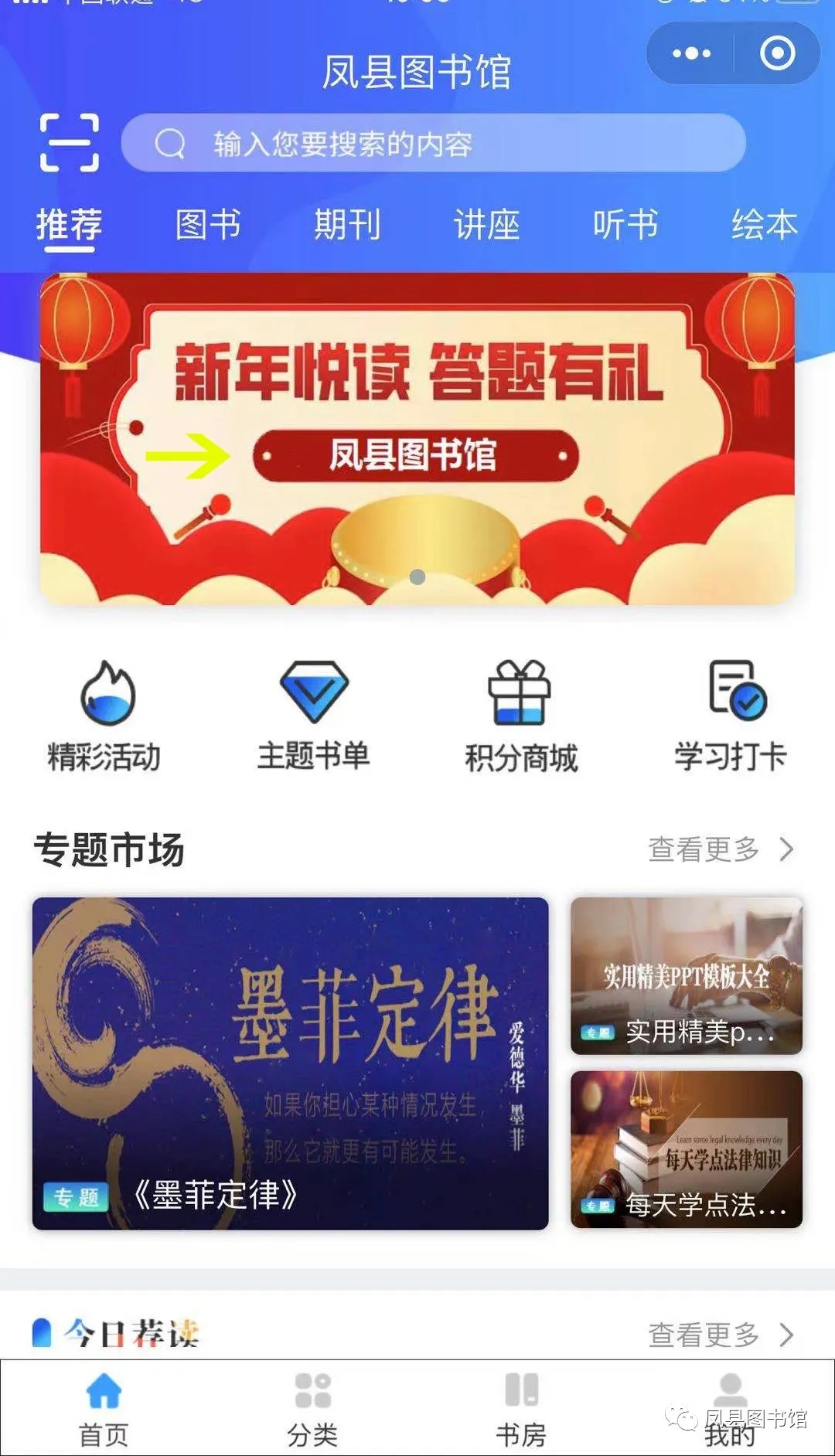Viewport: 835px width, 1456px height.
Task: Open the scan code icon
Action: coord(69,142)
